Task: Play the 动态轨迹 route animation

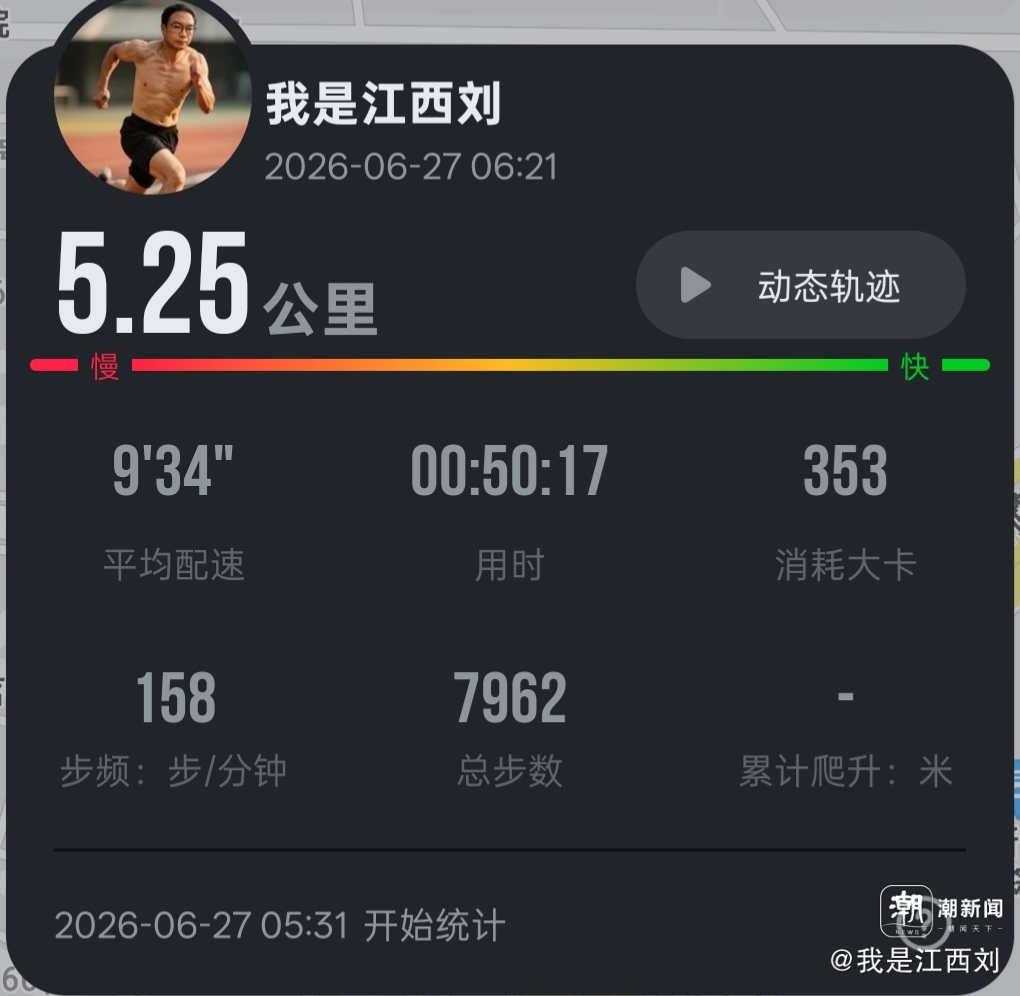Action: tap(801, 285)
